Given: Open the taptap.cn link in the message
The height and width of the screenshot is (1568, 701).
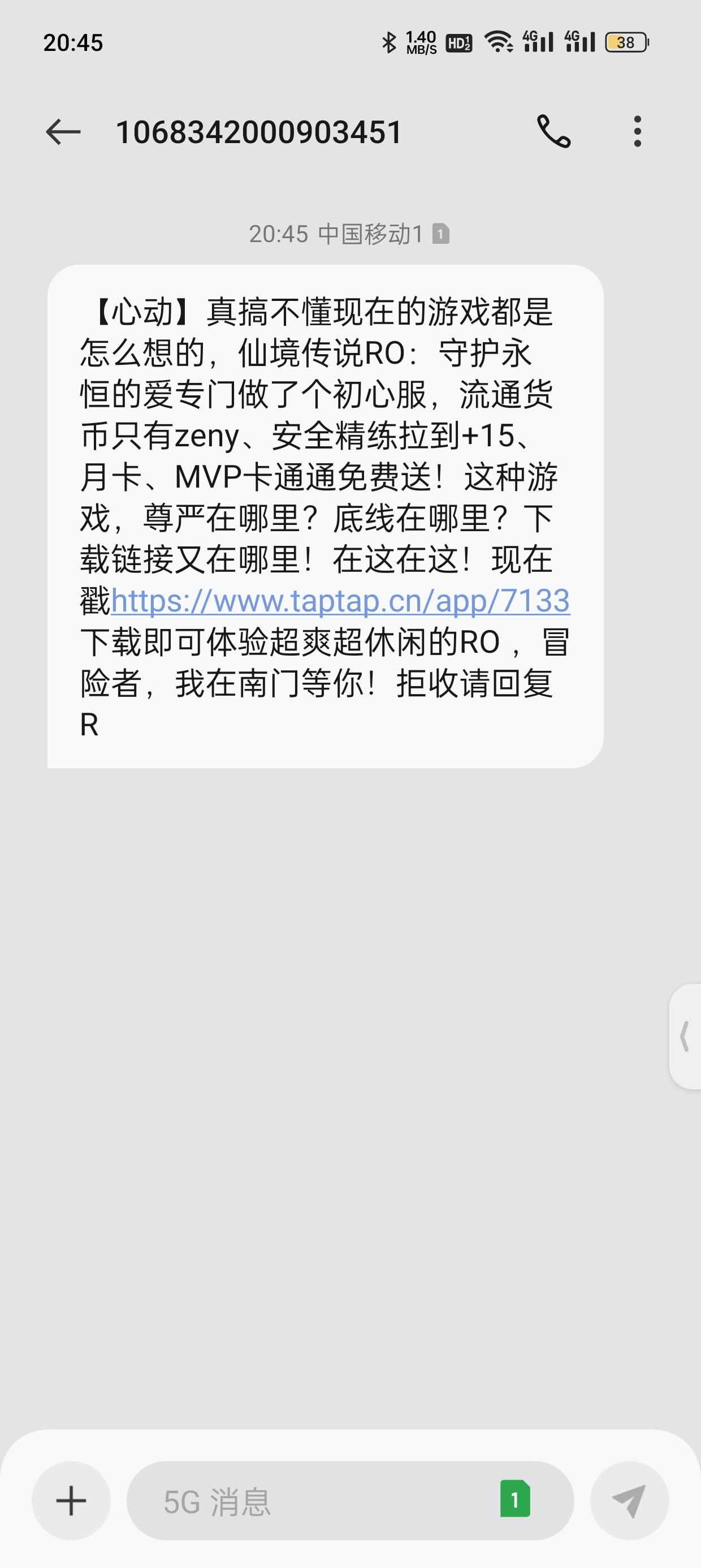Looking at the screenshot, I should tap(340, 601).
